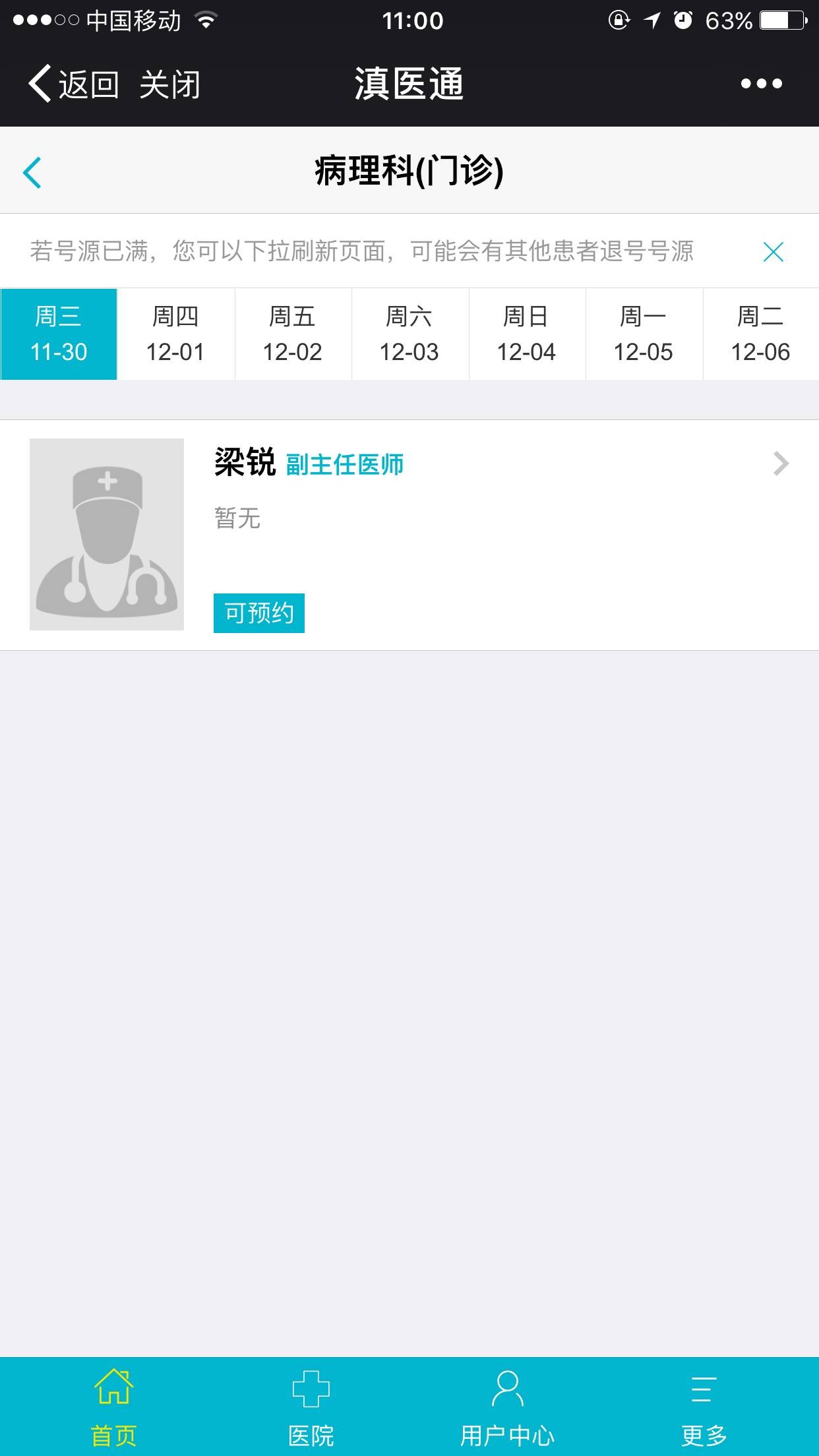Open the three-dot overflow menu
This screenshot has width=819, height=1456.
pos(761,84)
